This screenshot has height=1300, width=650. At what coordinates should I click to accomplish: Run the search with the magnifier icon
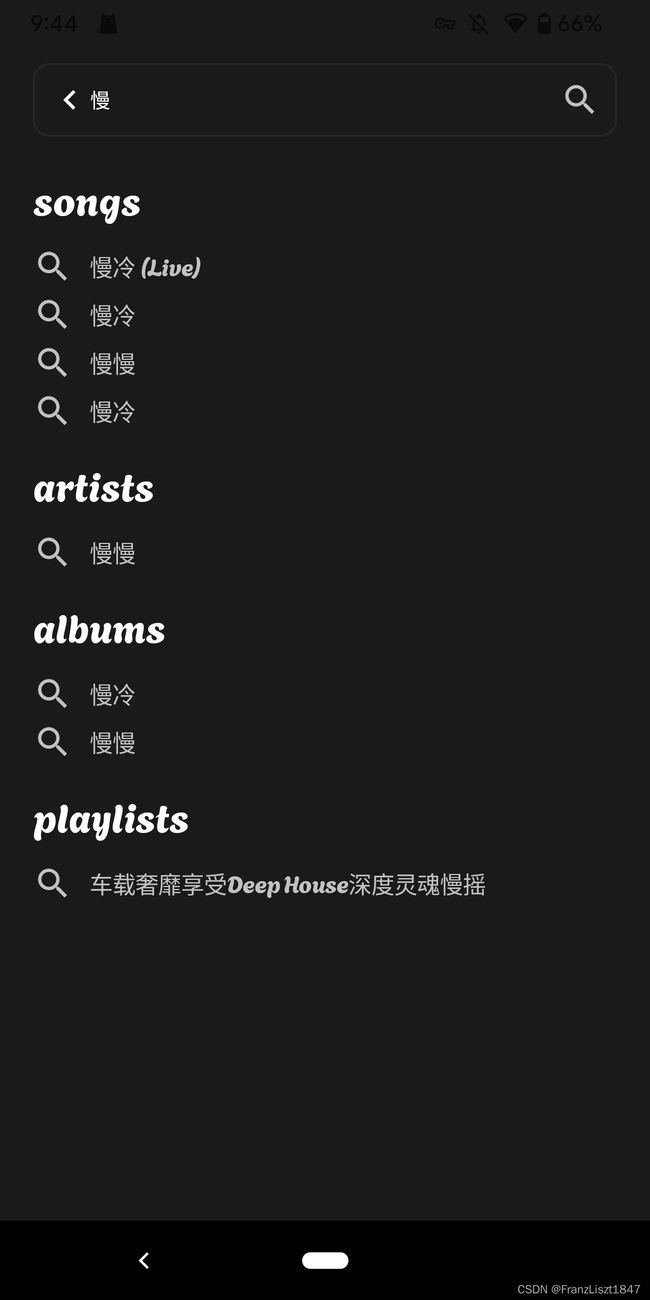tap(580, 99)
